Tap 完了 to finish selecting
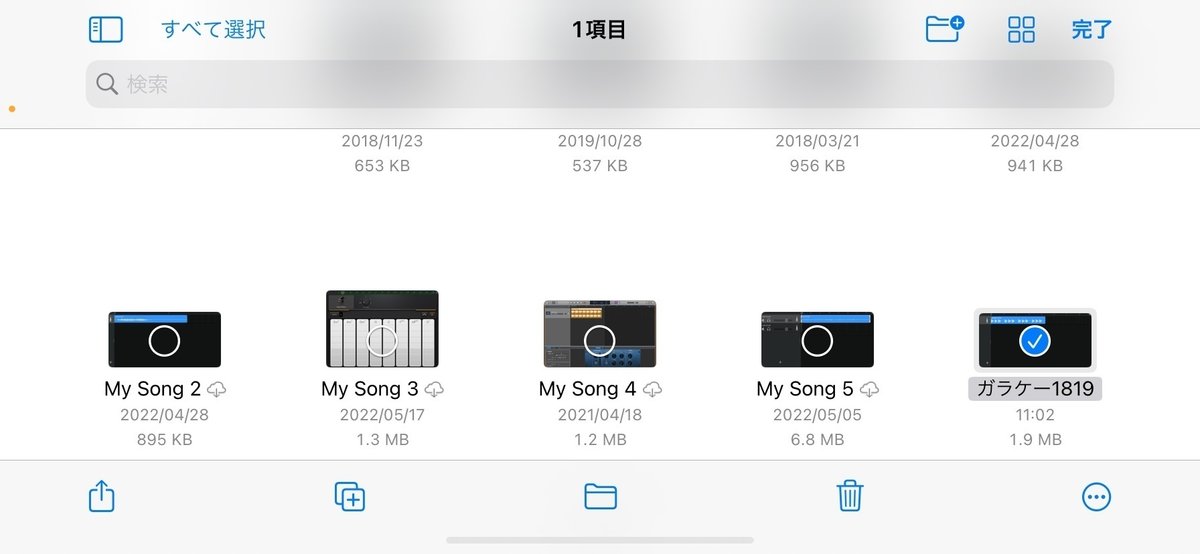This screenshot has width=1200, height=554. (x=1091, y=29)
